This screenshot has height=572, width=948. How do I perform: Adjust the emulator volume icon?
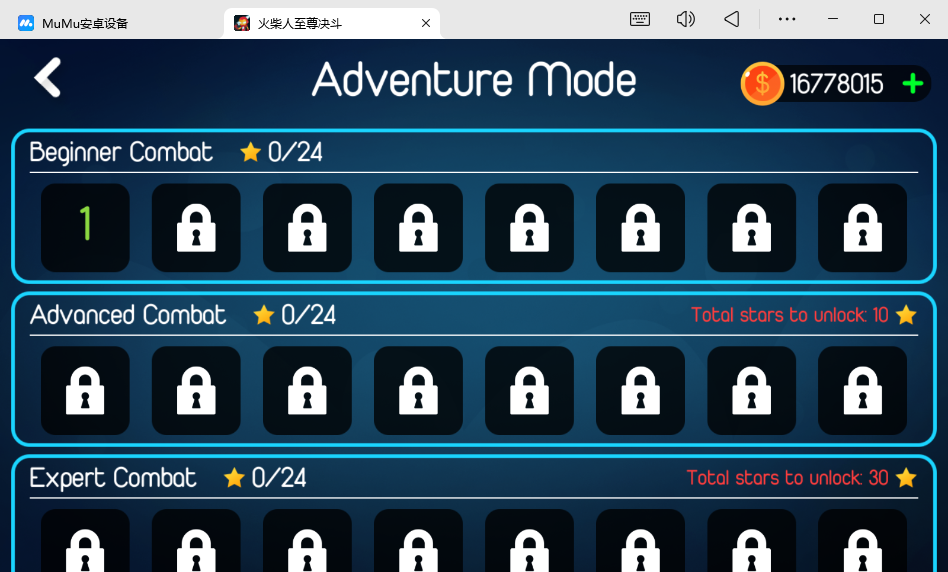685,19
